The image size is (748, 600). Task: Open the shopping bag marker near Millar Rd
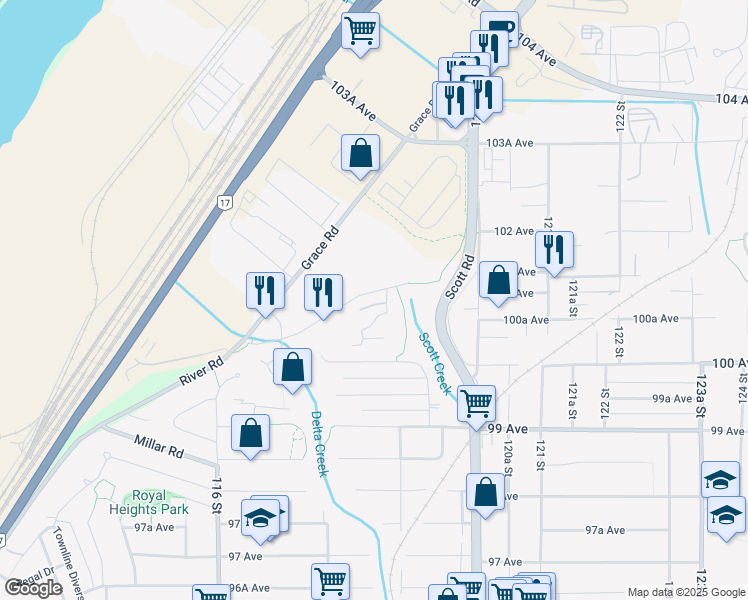click(x=250, y=433)
